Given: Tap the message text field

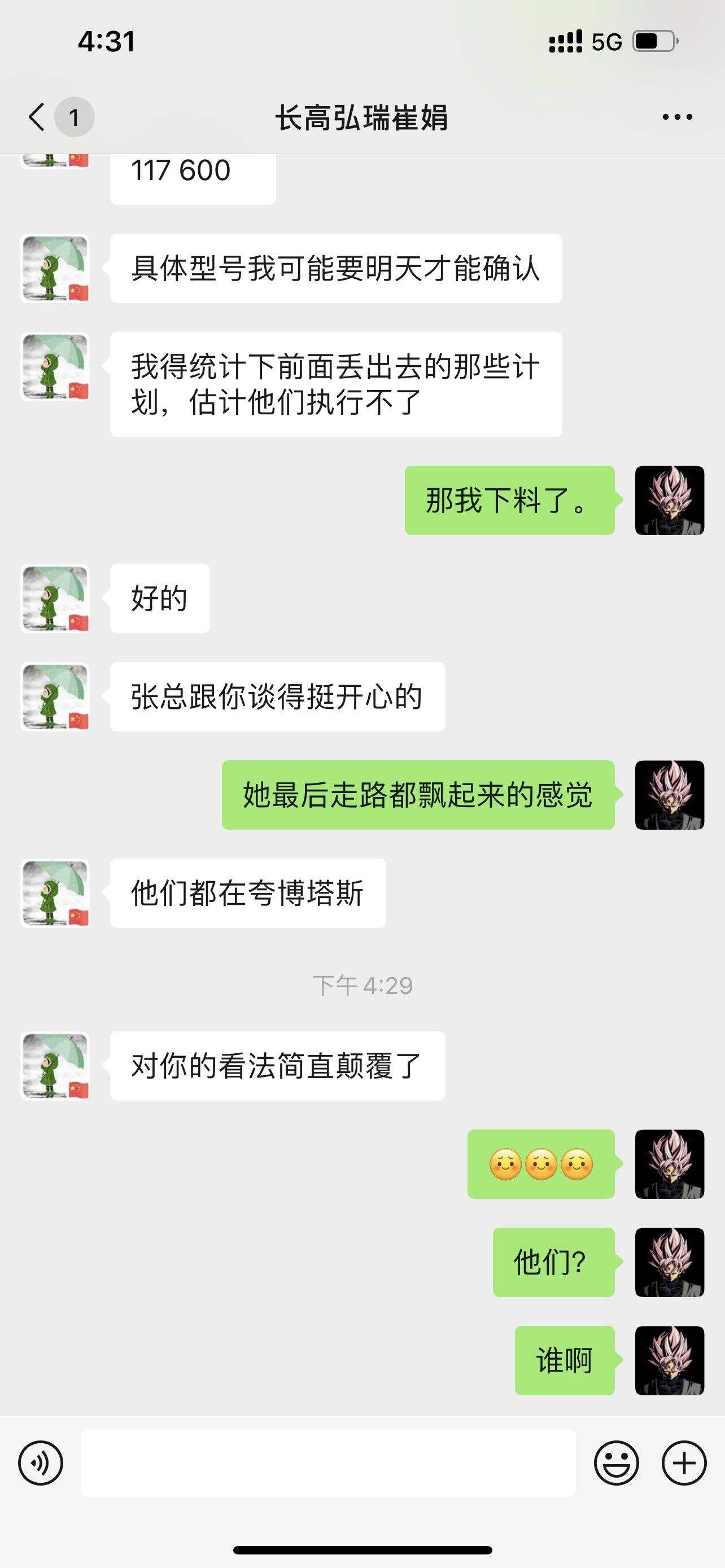Looking at the screenshot, I should tap(328, 1462).
